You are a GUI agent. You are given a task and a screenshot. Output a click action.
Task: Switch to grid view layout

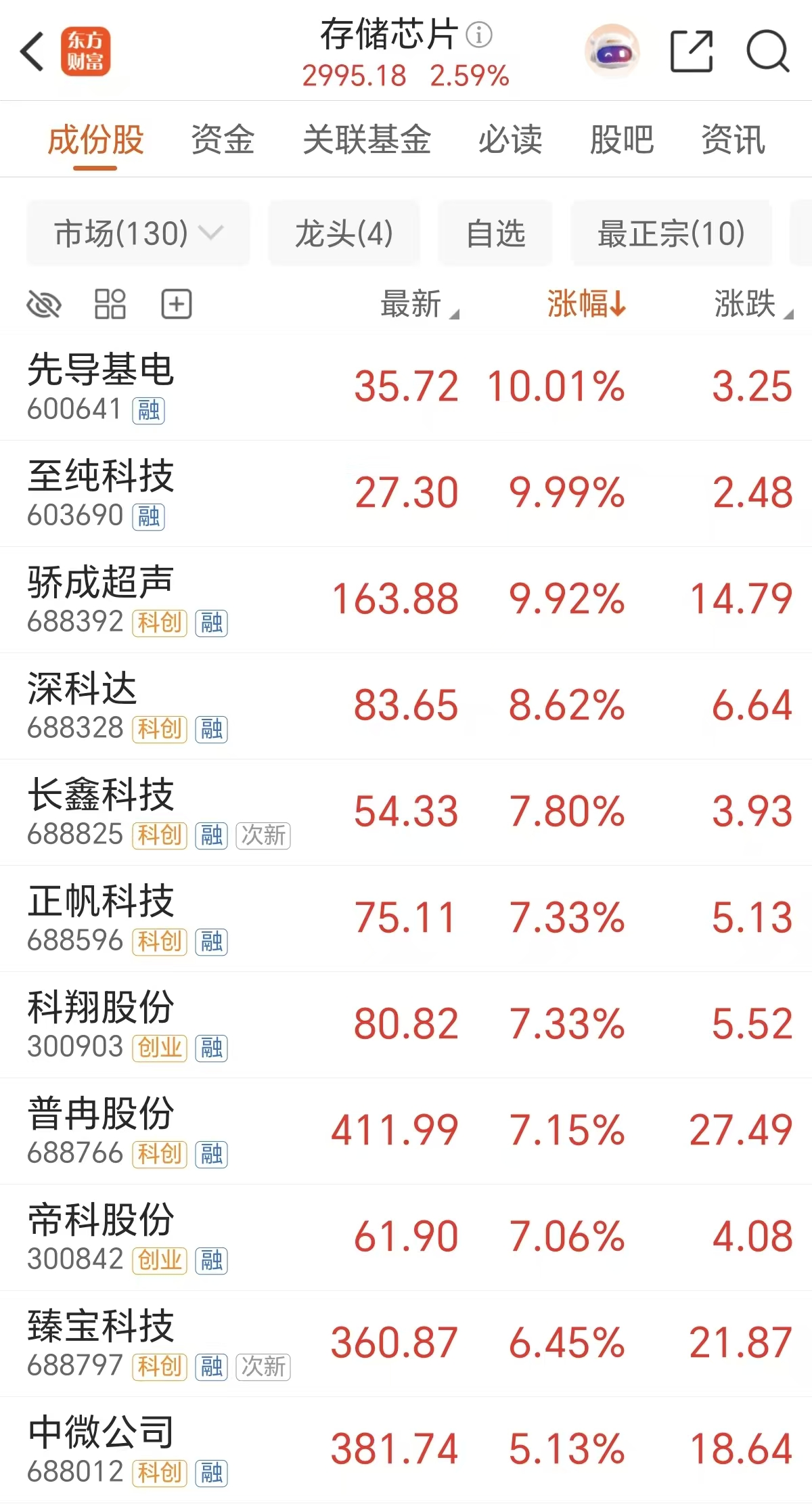pos(110,304)
